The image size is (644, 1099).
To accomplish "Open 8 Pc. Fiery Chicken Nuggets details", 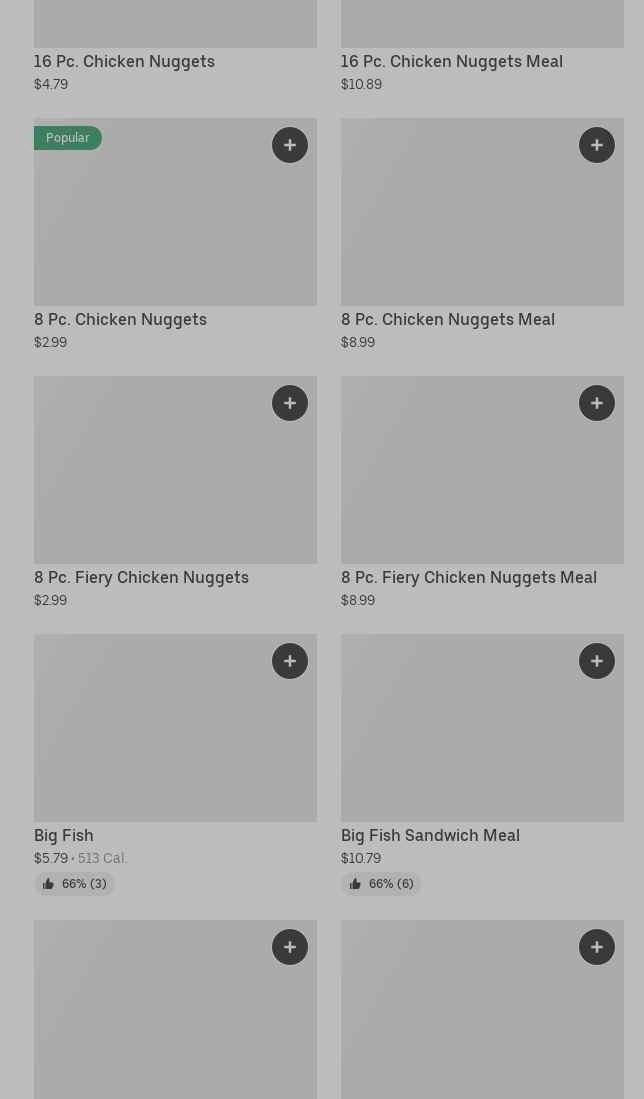I will click(141, 577).
